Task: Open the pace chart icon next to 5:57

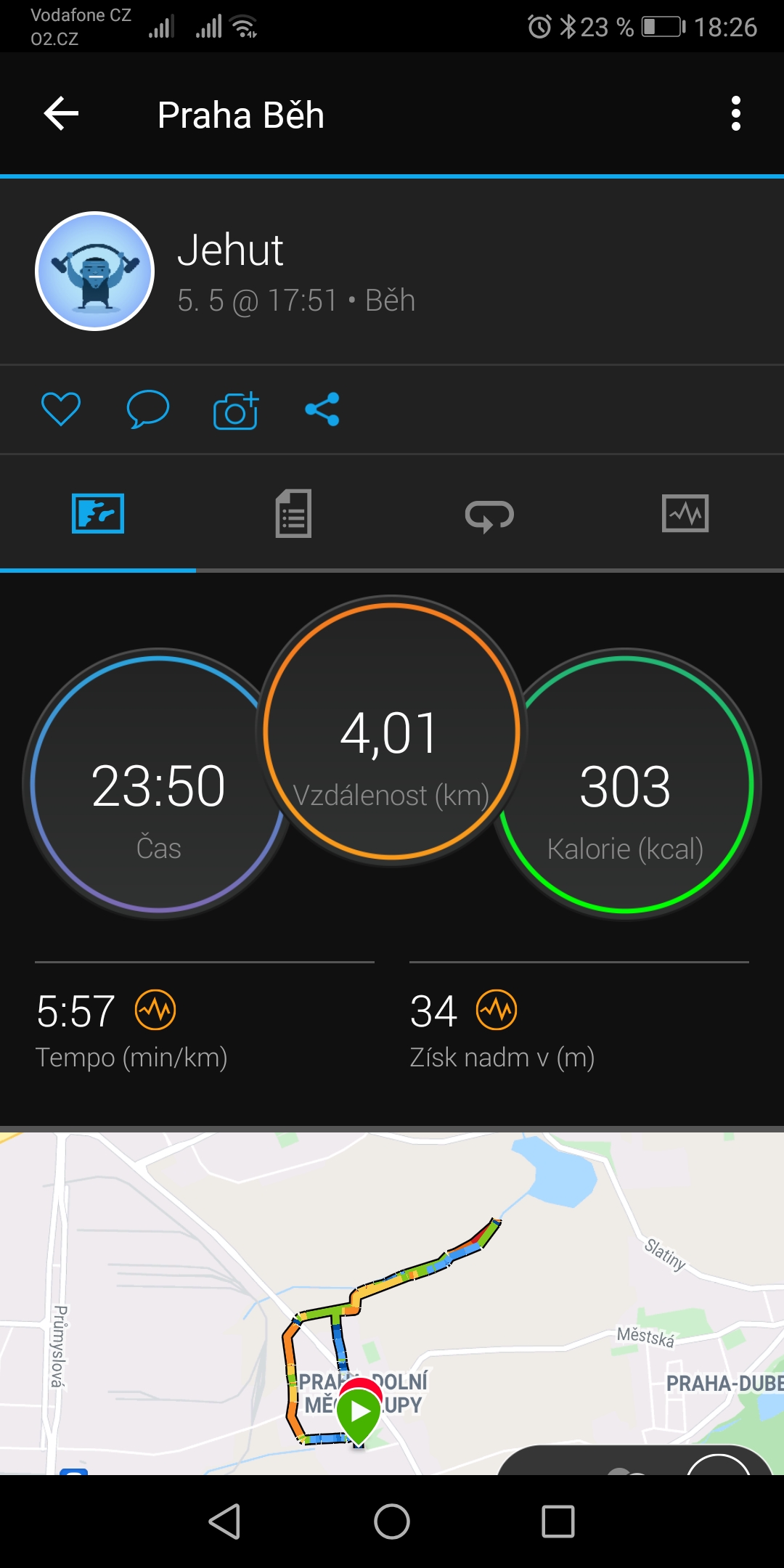Action: [x=155, y=1010]
